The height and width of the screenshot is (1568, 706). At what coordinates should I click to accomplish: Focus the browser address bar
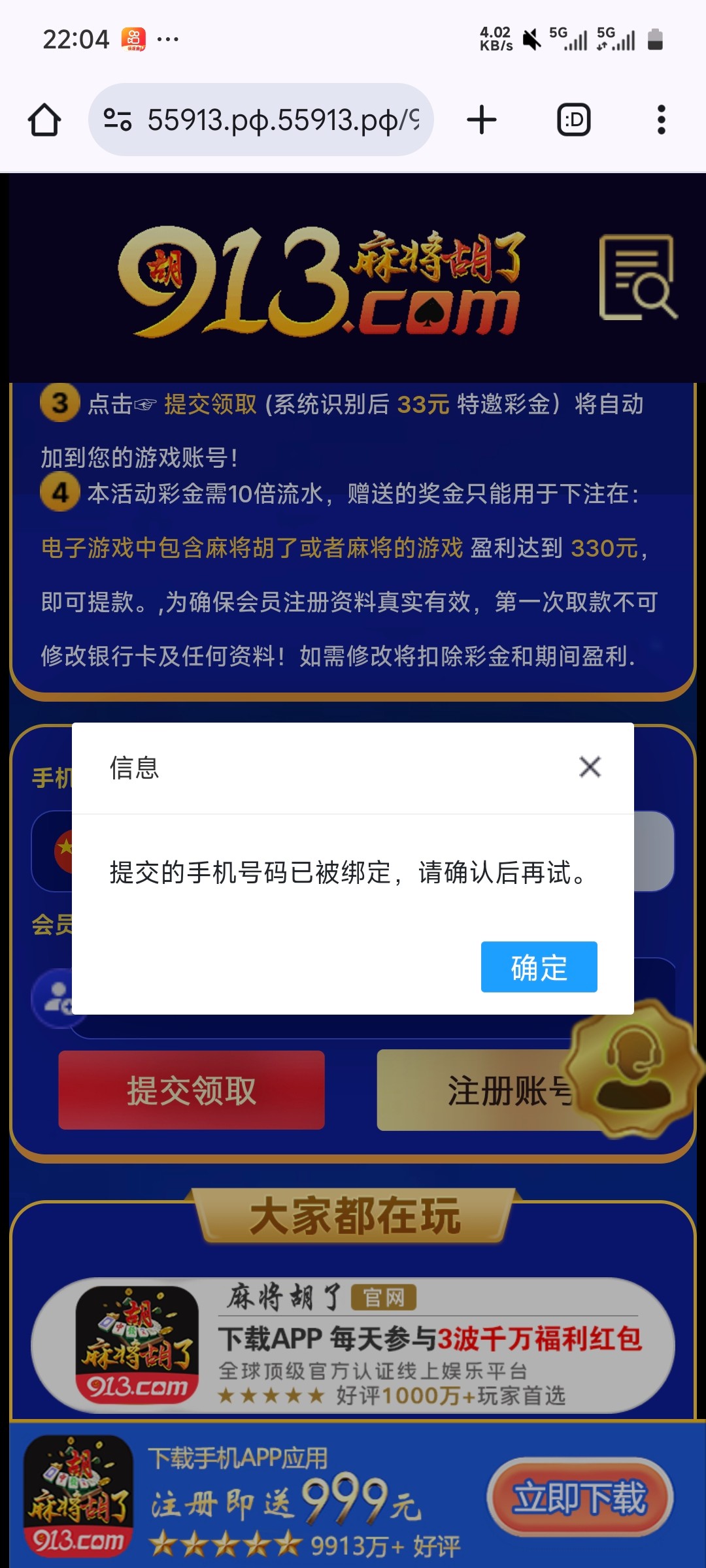[261, 120]
